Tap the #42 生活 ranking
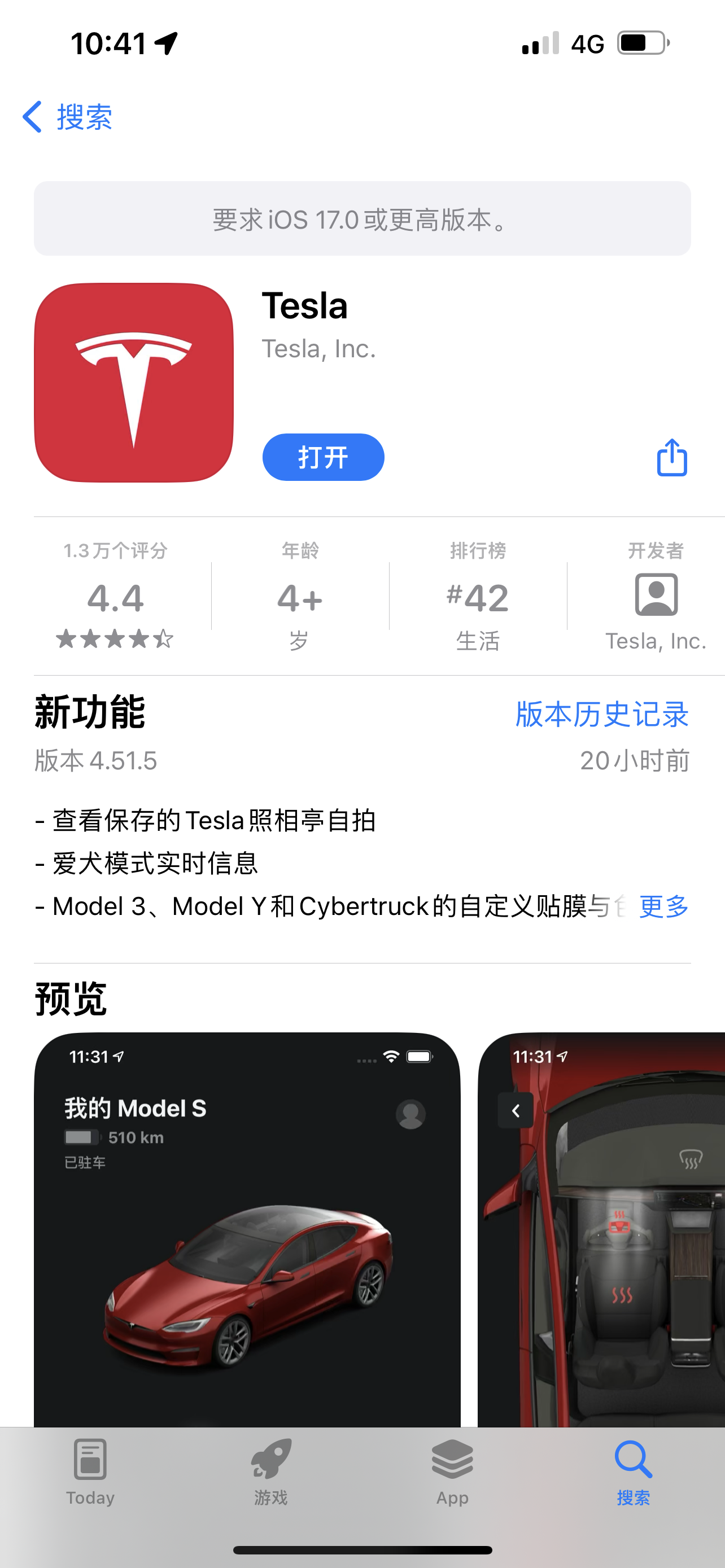The width and height of the screenshot is (725, 1568). (477, 598)
